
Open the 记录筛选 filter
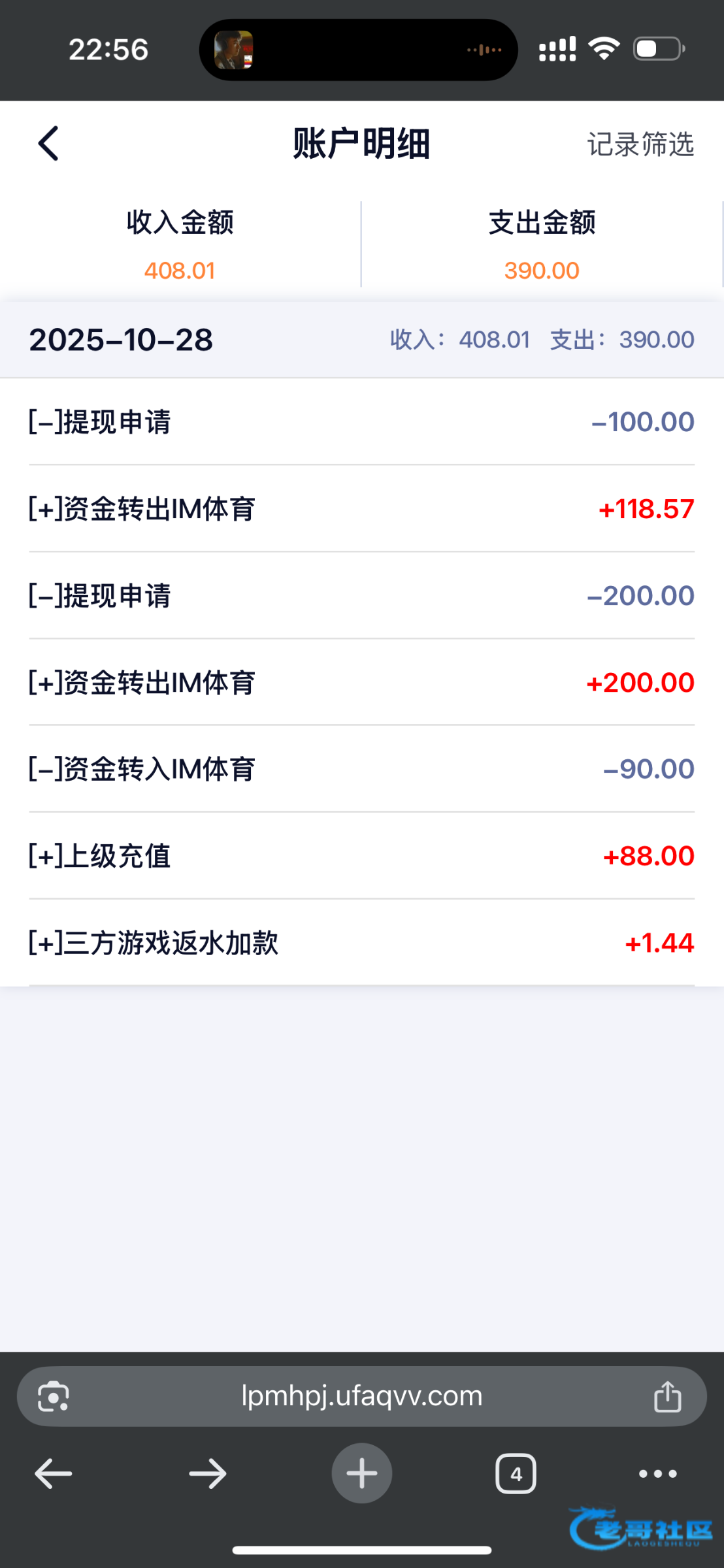coord(640,144)
